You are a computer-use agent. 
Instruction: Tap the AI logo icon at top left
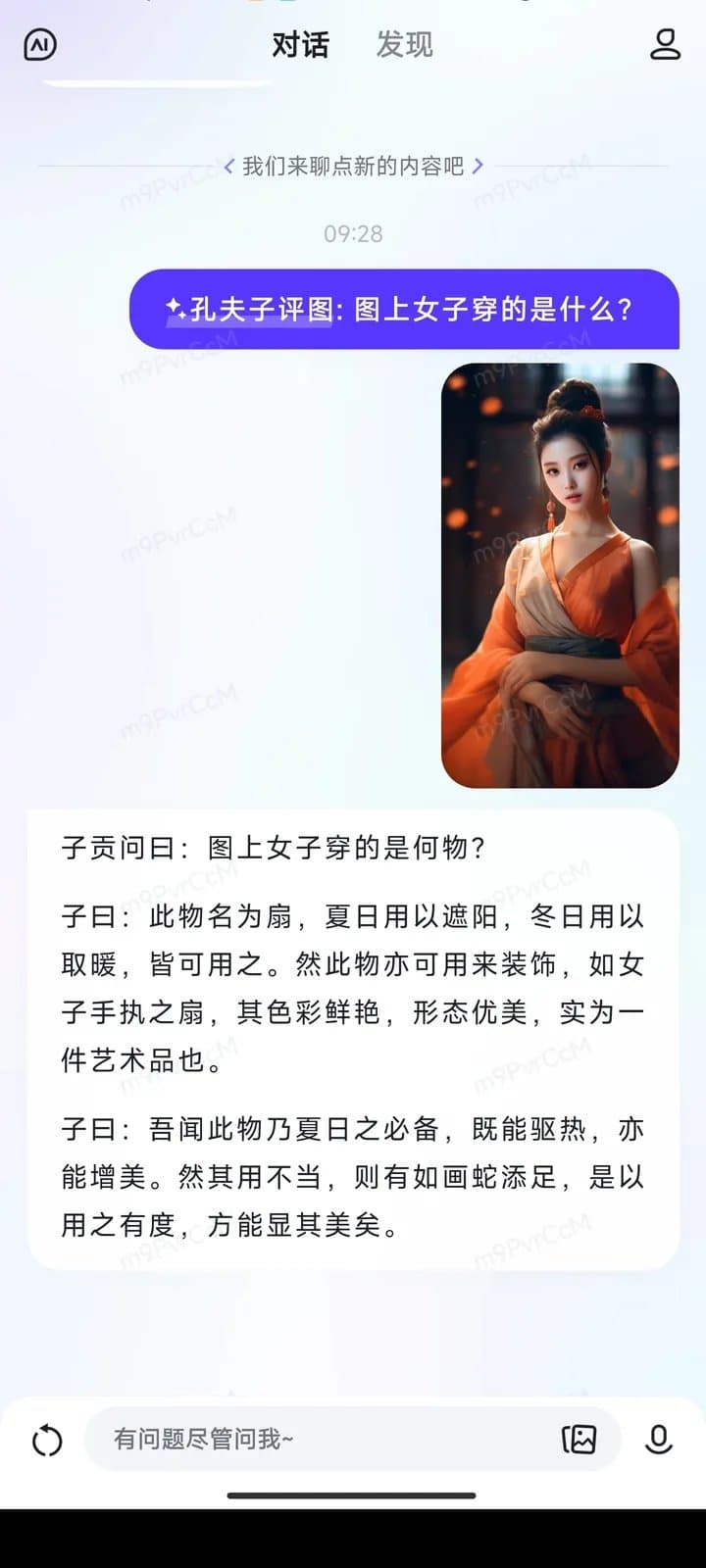pos(40,44)
